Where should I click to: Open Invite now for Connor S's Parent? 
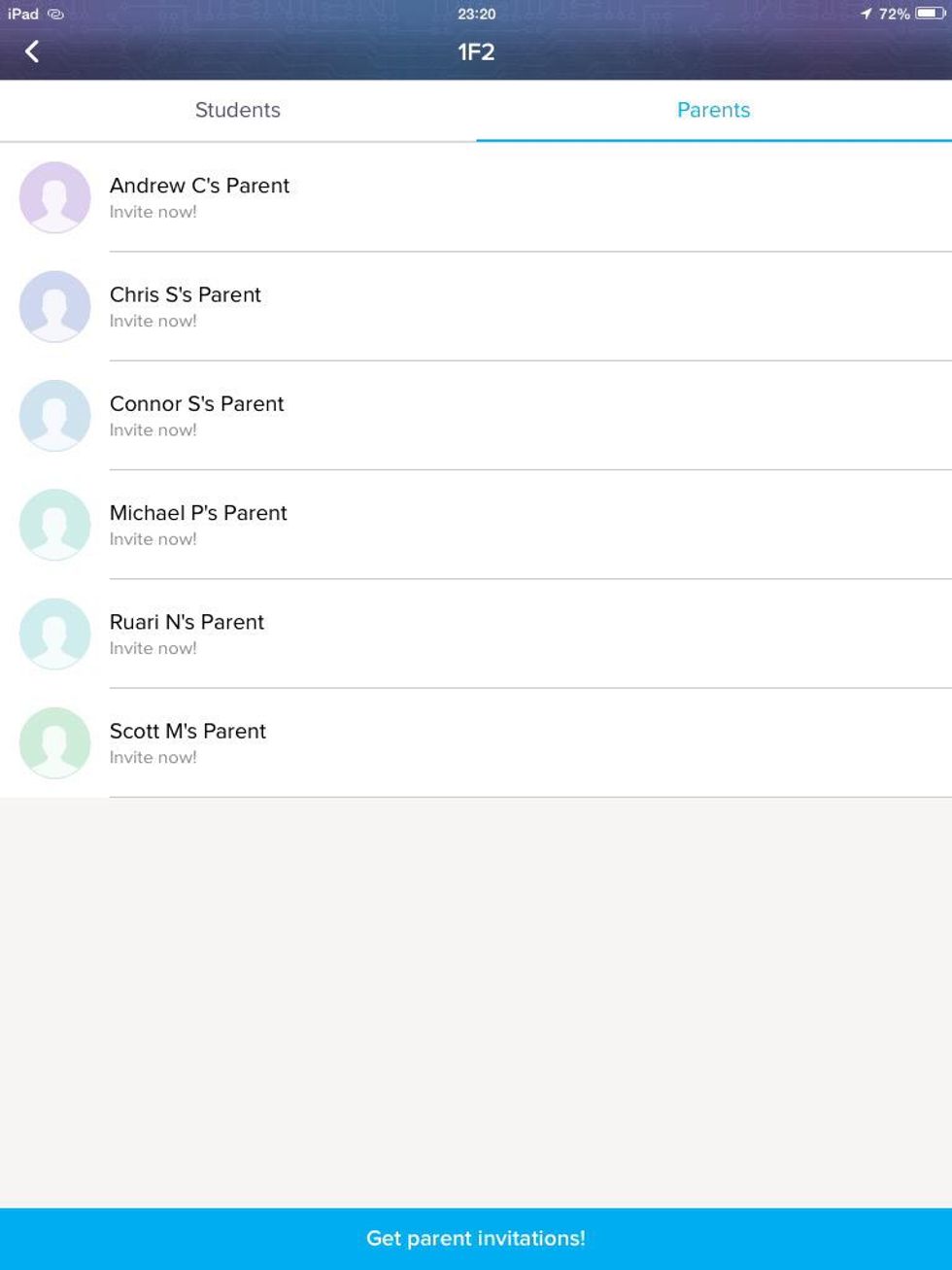(x=153, y=429)
